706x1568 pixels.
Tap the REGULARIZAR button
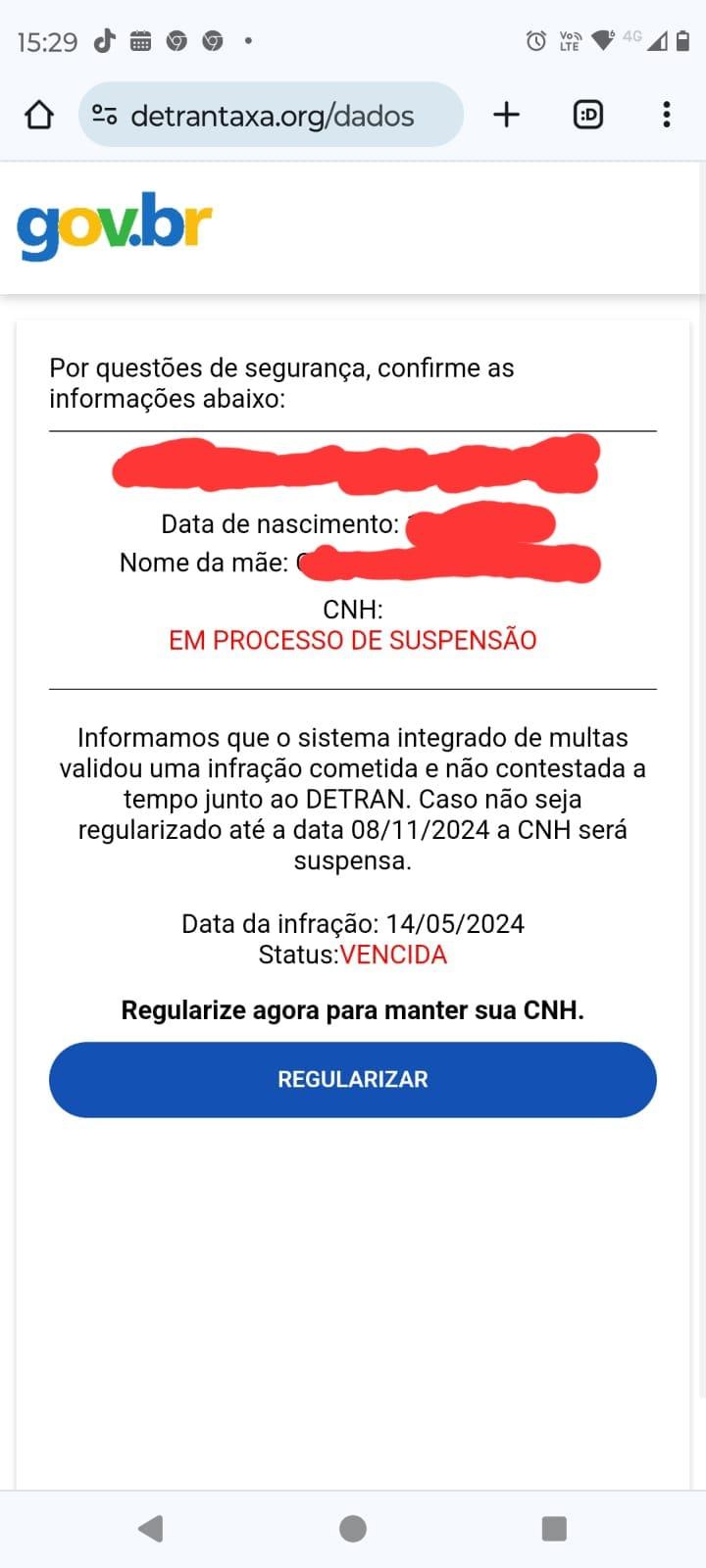tap(353, 1079)
